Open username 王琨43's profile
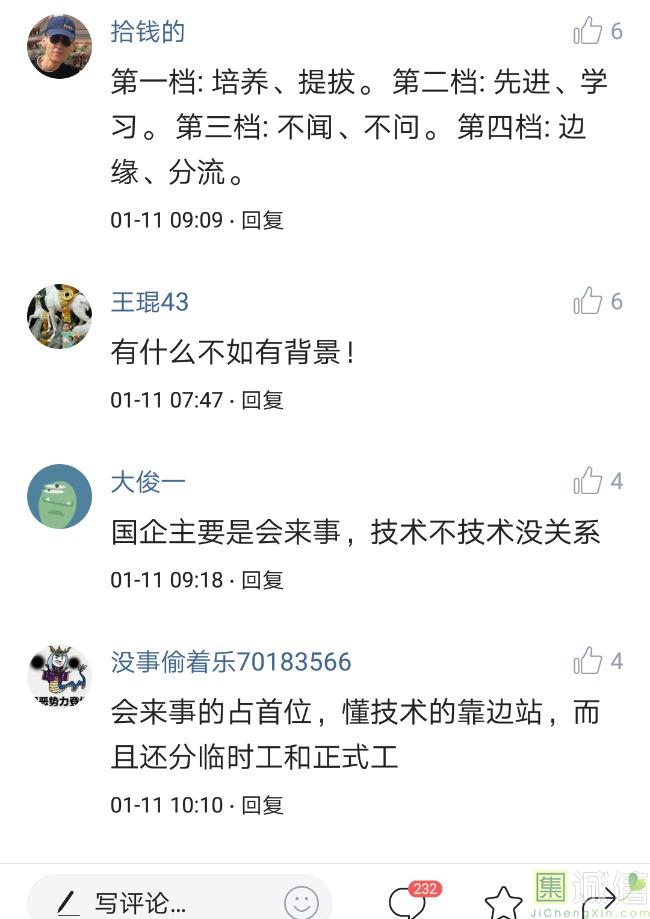Screen dimensions: 650x919 tap(149, 302)
